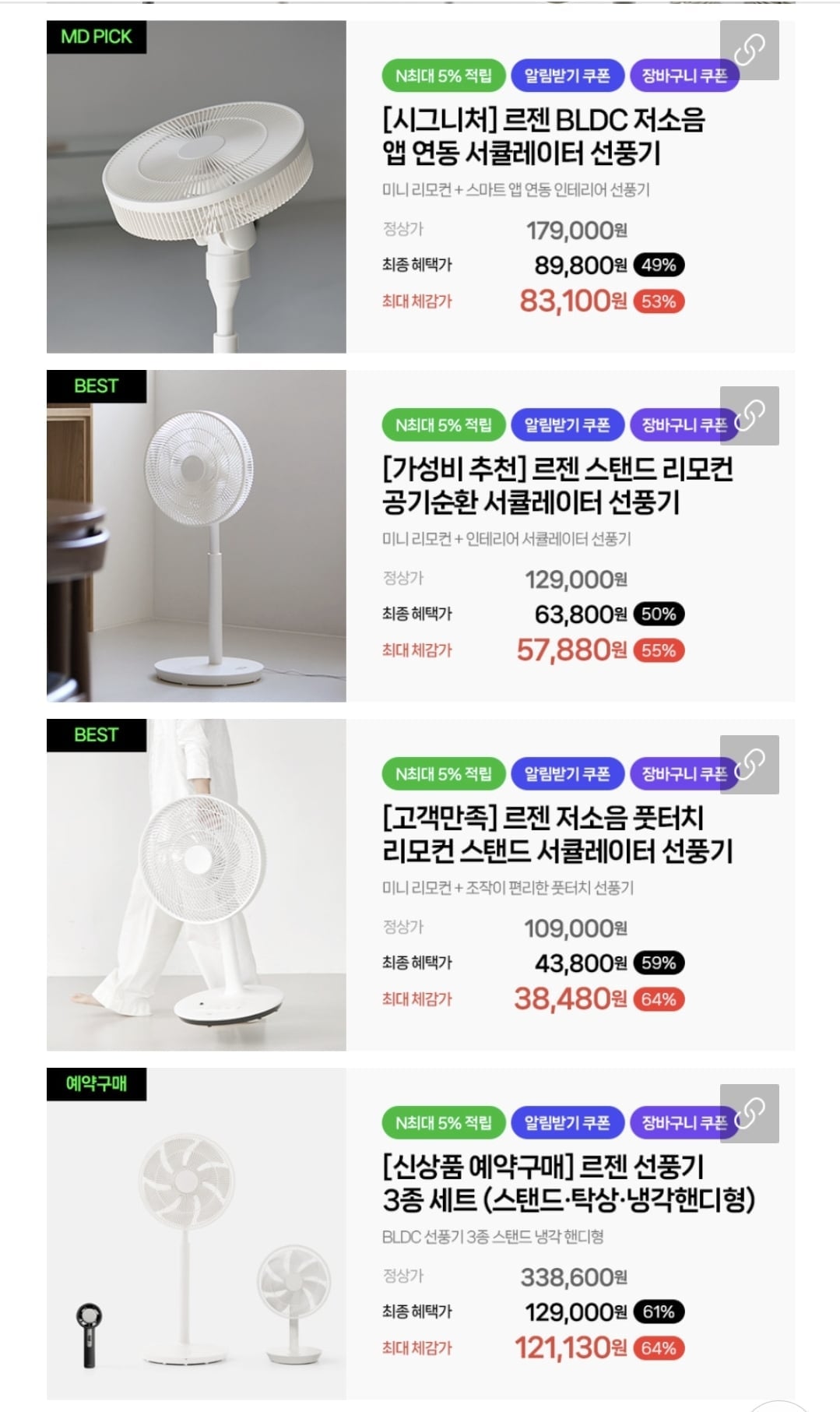Click the ceiling fan product photo
Viewport: 840px width, 1412px height.
click(195, 179)
